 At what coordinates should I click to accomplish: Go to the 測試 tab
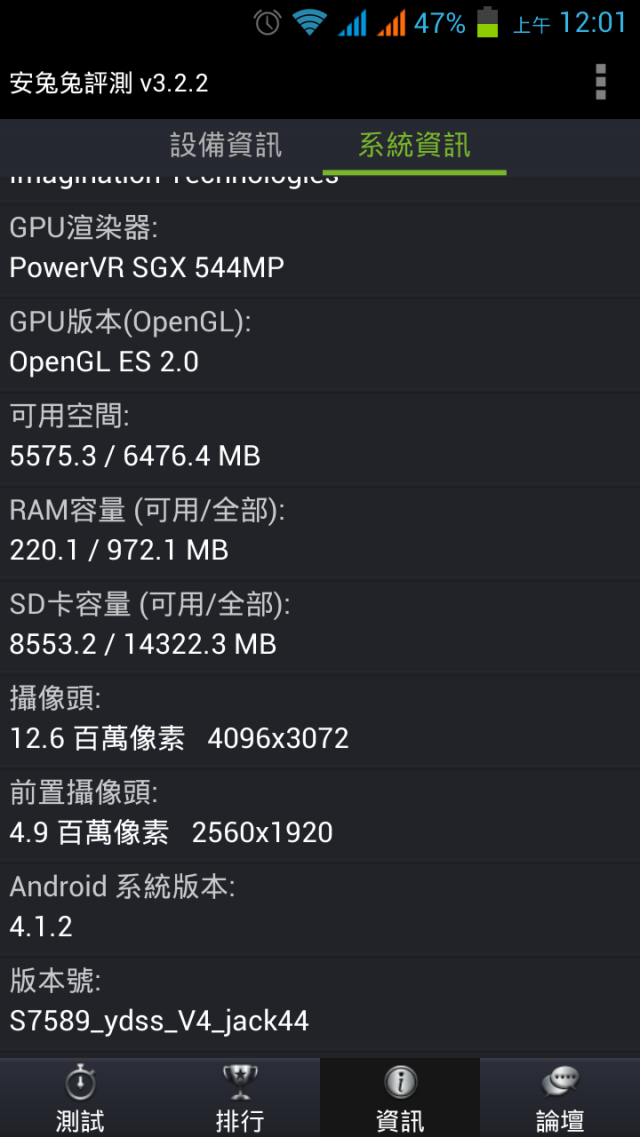pos(80,1097)
